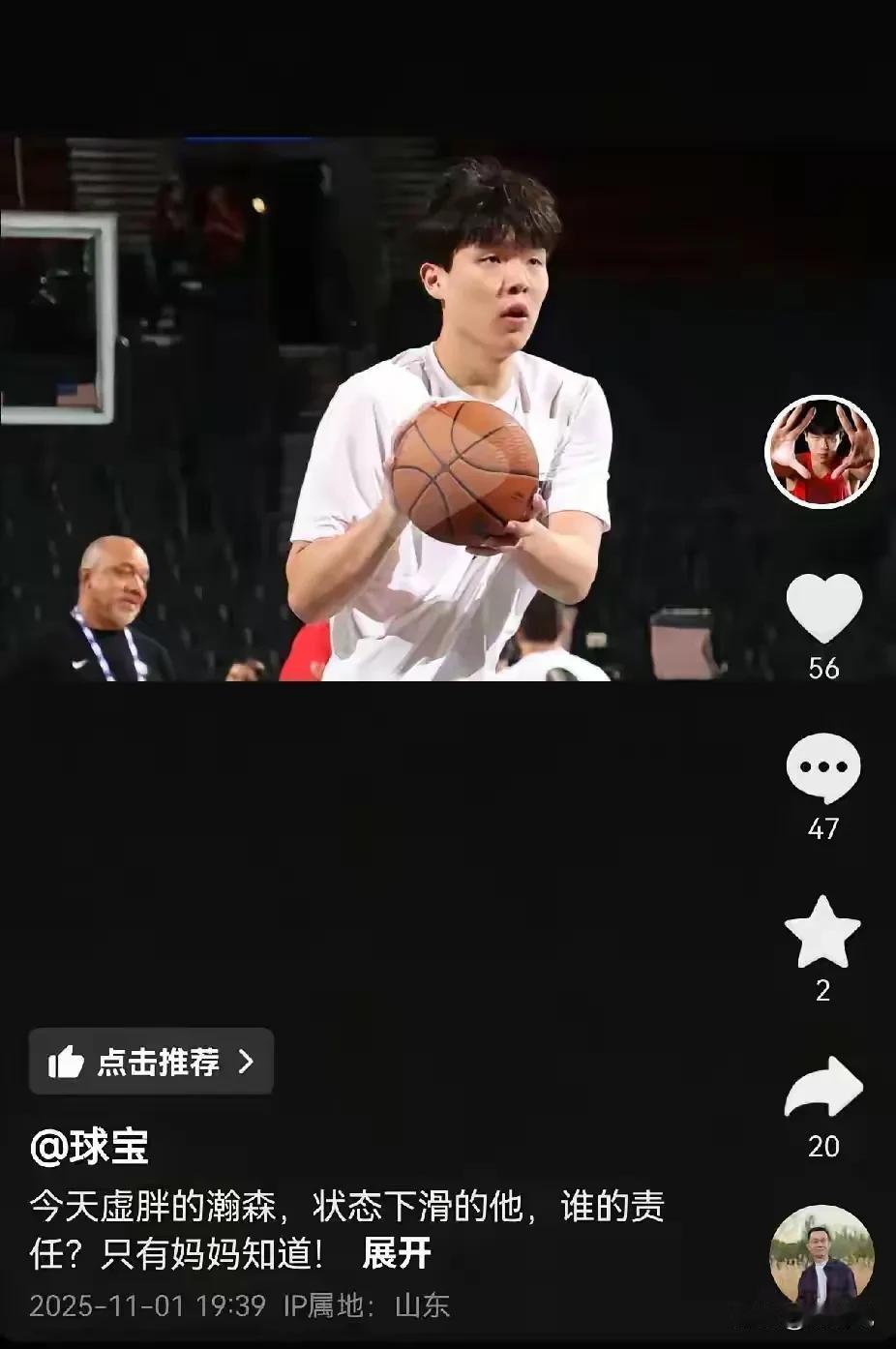896x1349 pixels.
Task: Click the like count showing 56
Action: tap(822, 666)
